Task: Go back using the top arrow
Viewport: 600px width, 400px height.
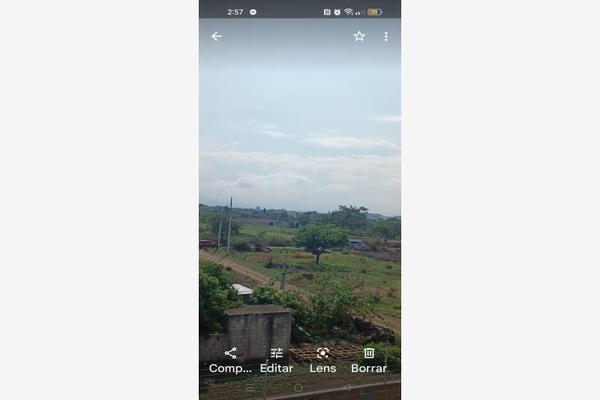Action: coord(216,36)
